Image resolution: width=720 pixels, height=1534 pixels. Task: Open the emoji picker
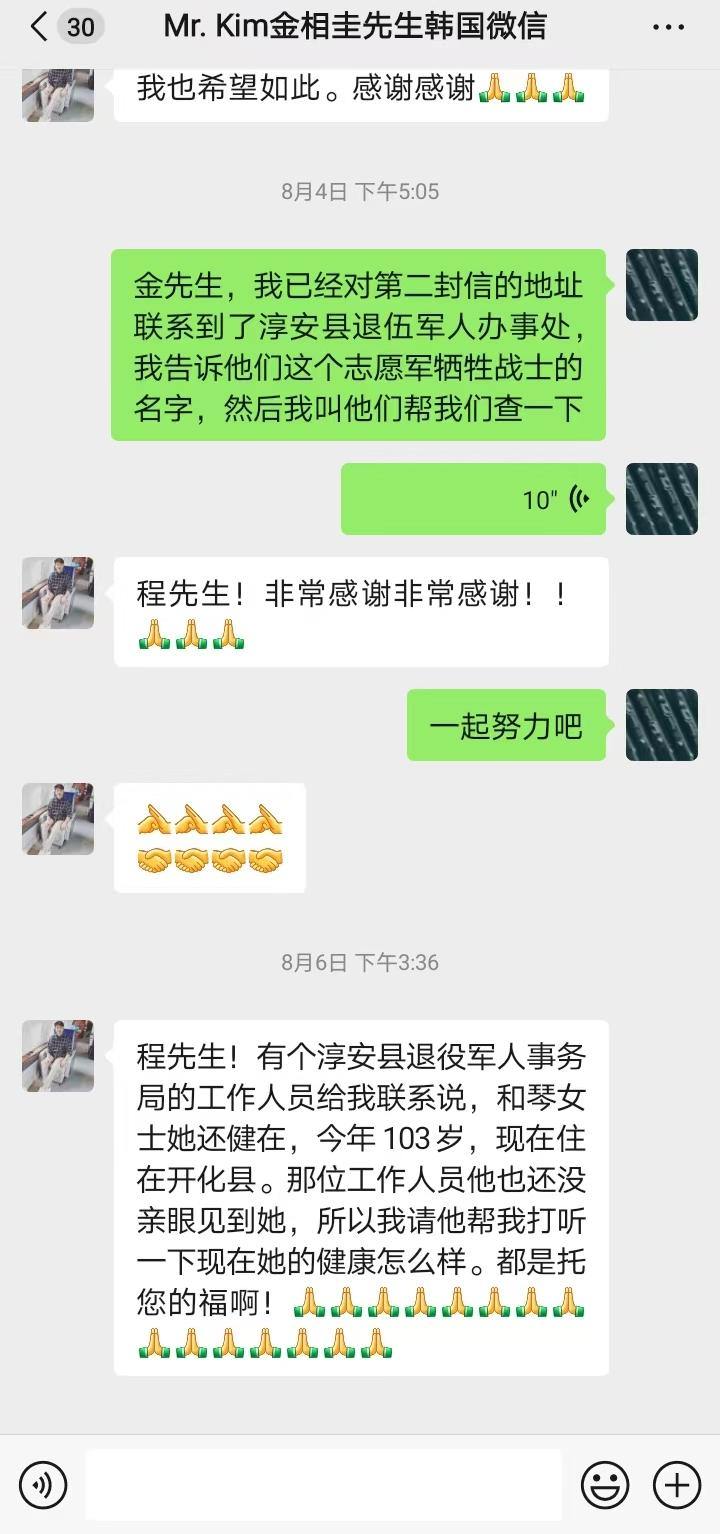pyautogui.click(x=605, y=1485)
